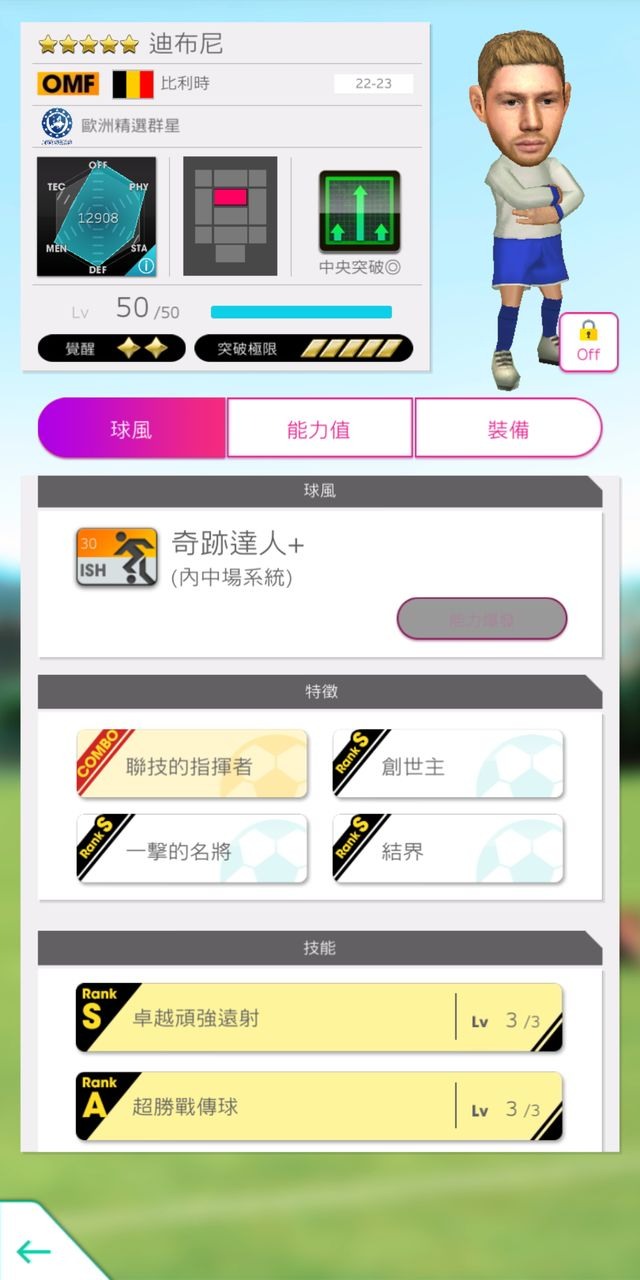The image size is (640, 1280).
Task: Go back with the green arrow
Action: [x=34, y=1251]
